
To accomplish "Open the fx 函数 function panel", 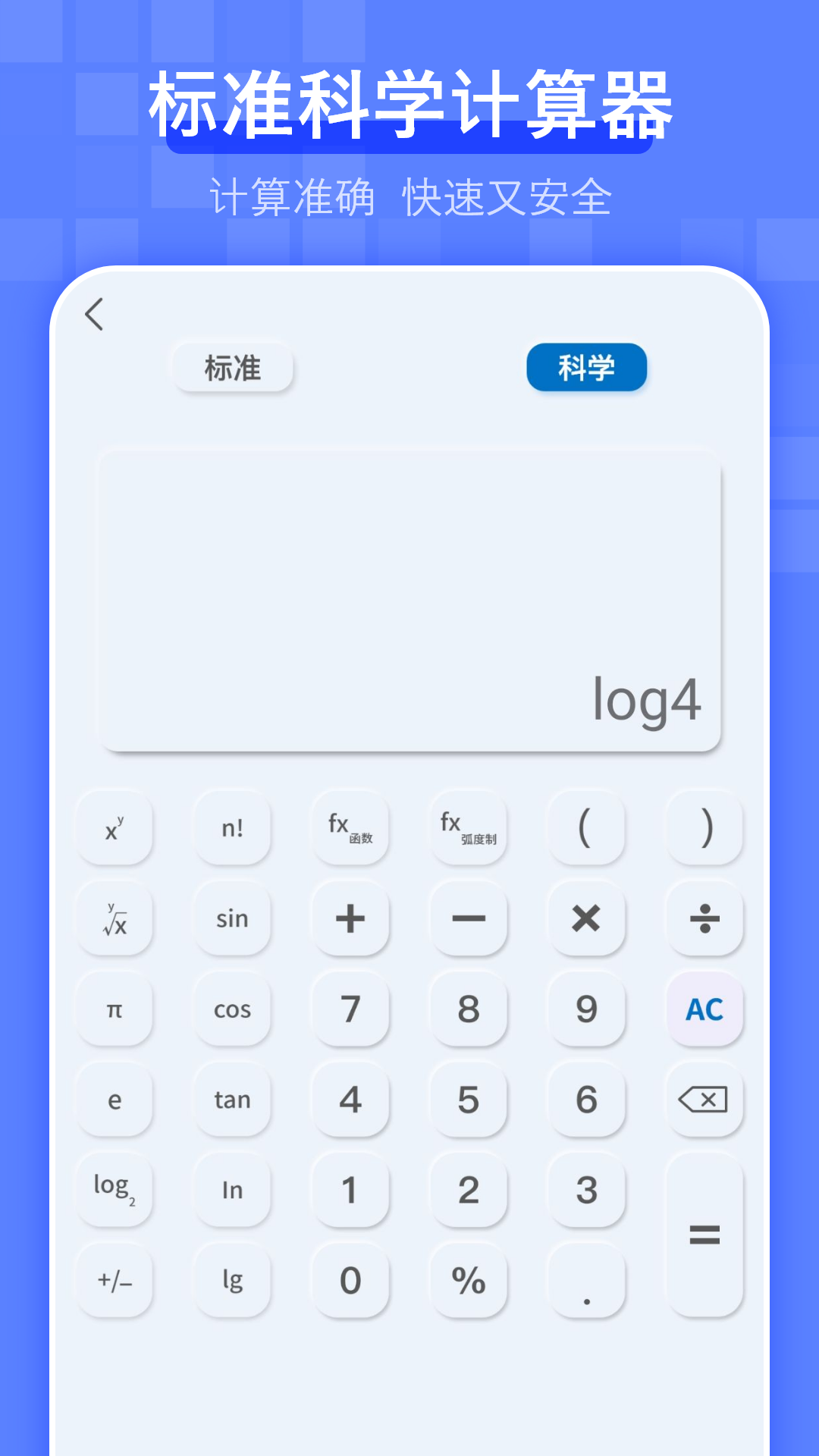I will (350, 829).
